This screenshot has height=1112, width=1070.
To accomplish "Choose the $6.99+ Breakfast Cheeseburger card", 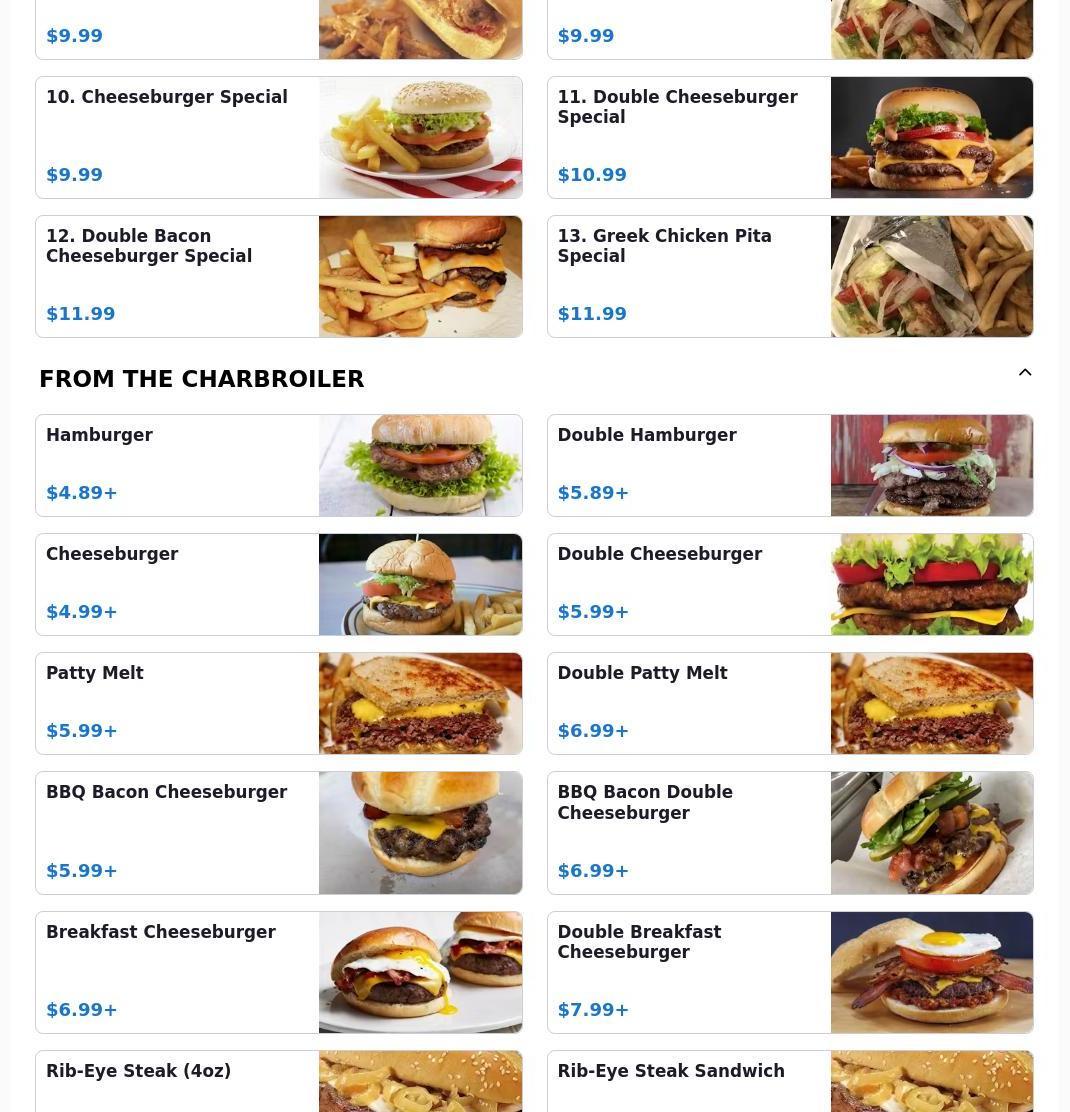I will [x=278, y=972].
